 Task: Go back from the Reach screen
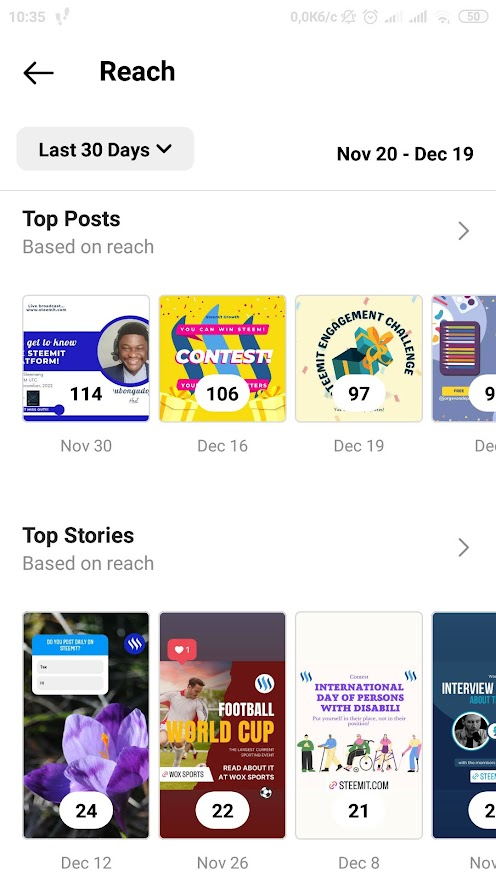coord(38,73)
